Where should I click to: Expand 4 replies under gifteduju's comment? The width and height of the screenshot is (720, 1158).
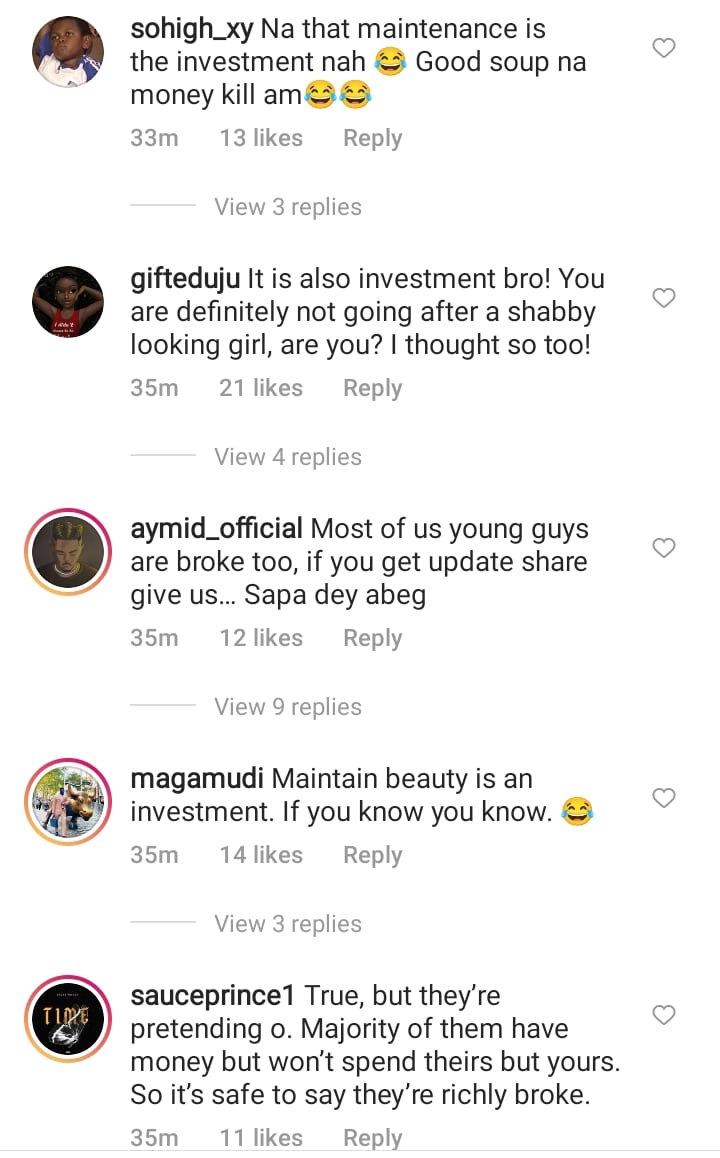288,457
